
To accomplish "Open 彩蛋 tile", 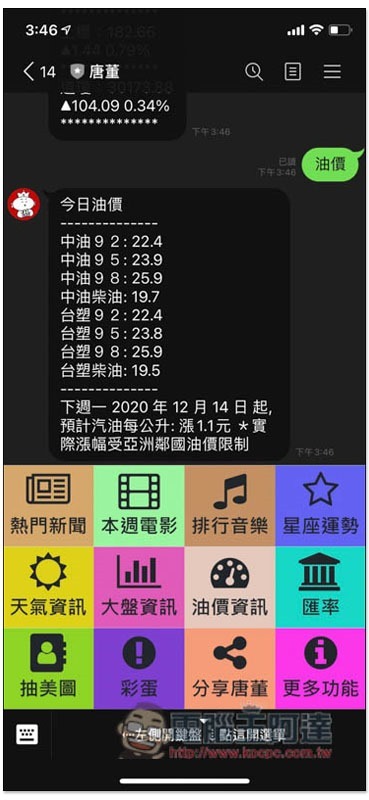I will pyautogui.click(x=139, y=668).
